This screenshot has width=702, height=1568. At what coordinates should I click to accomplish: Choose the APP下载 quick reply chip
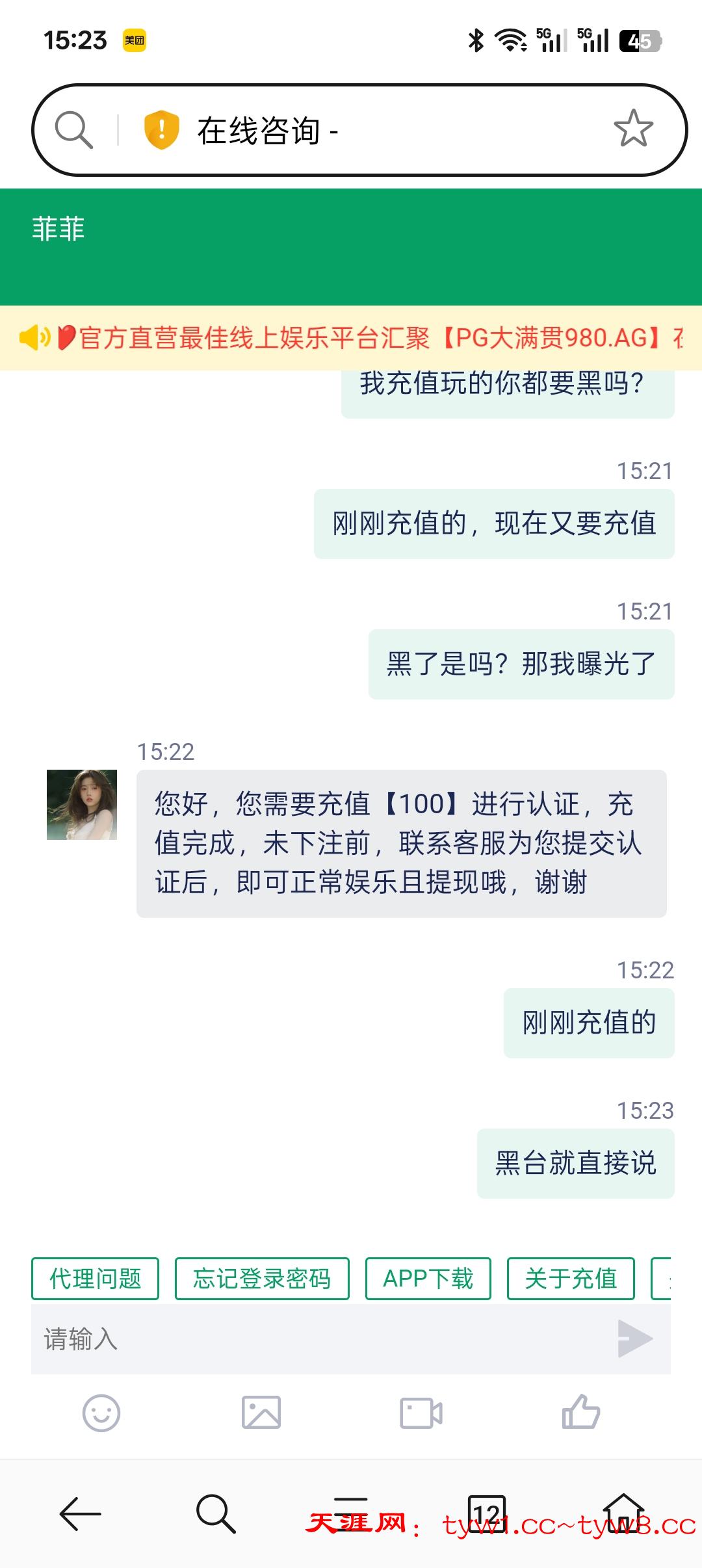pyautogui.click(x=428, y=1279)
